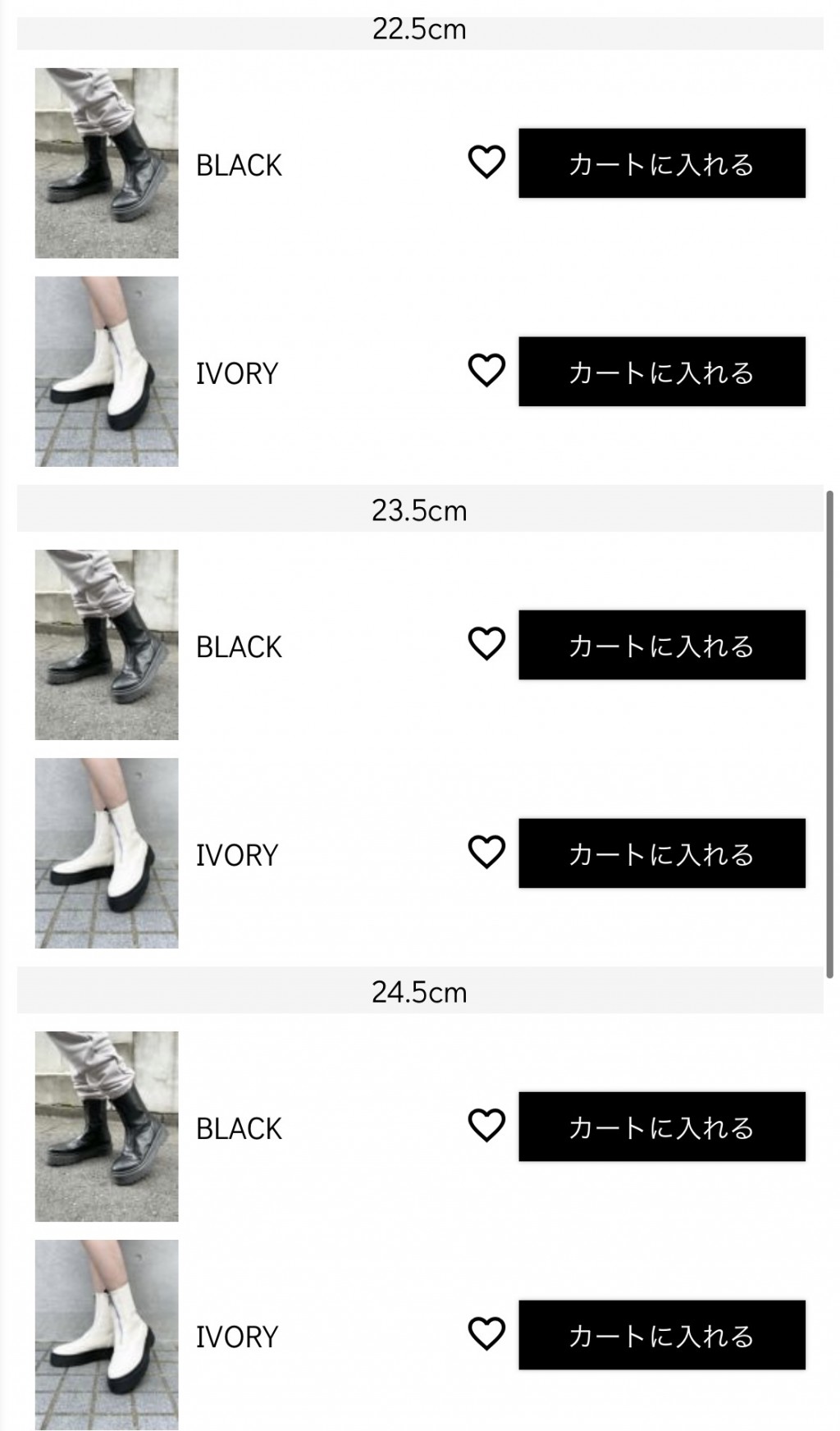Open the 22.5cm BLACK boots image
The height and width of the screenshot is (1431, 840).
(x=107, y=163)
